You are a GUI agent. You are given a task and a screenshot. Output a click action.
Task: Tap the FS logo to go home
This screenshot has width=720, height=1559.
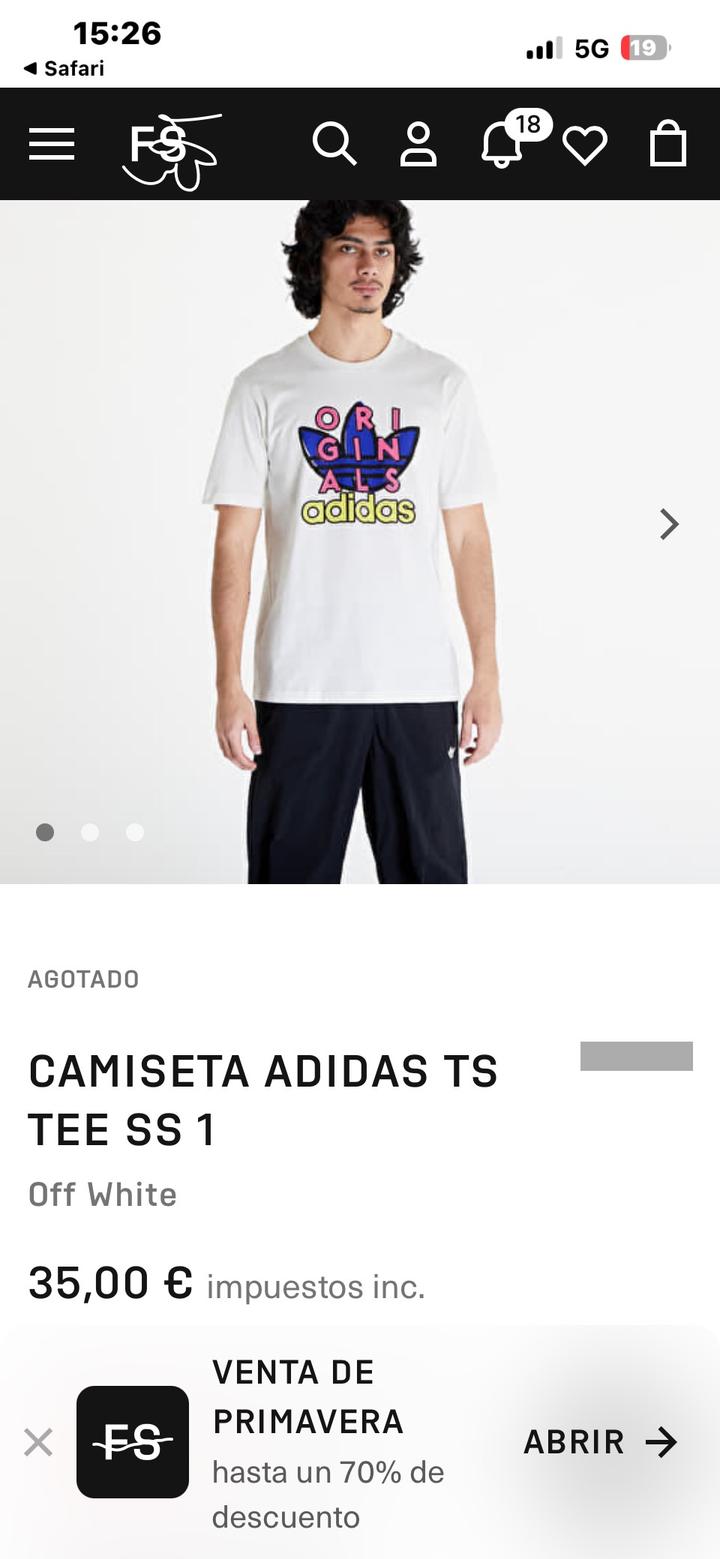click(172, 150)
